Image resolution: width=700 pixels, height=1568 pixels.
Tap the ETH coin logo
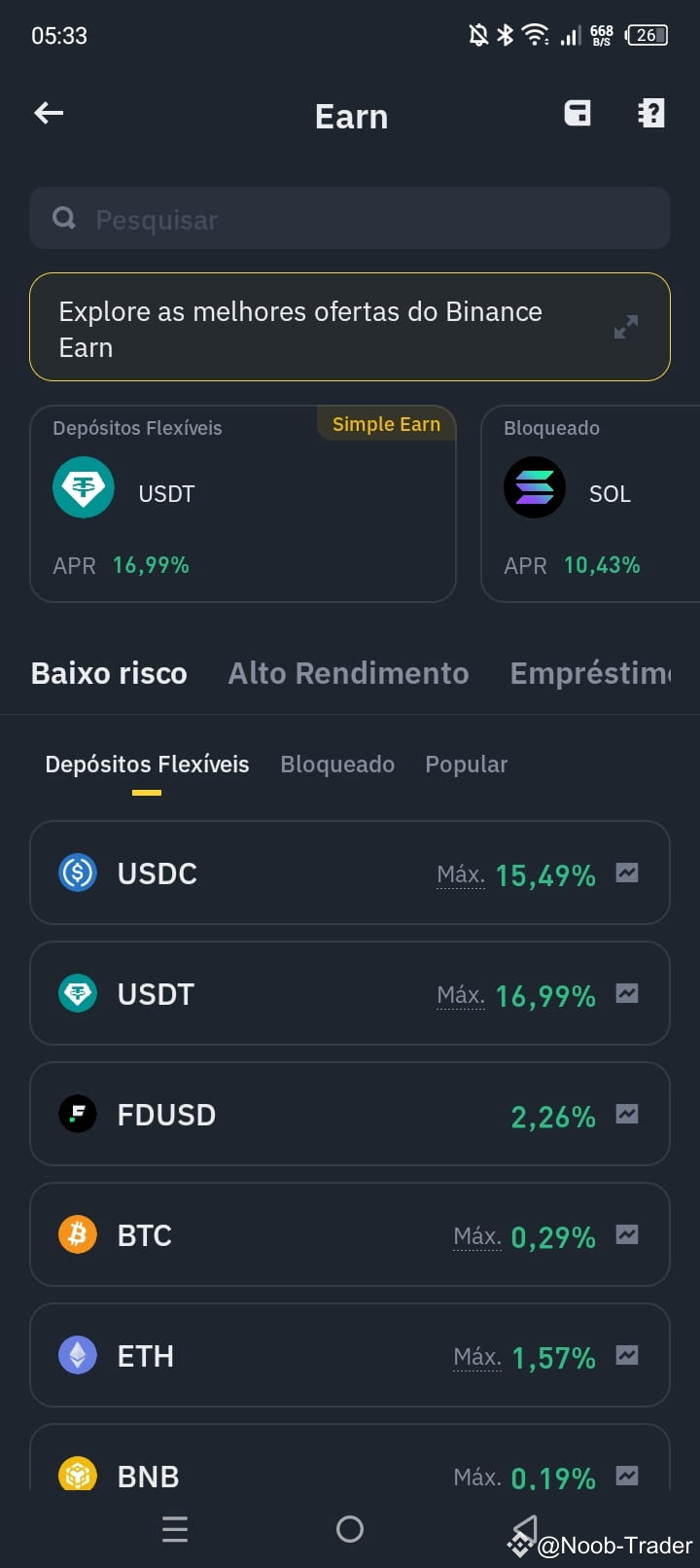[77, 1355]
